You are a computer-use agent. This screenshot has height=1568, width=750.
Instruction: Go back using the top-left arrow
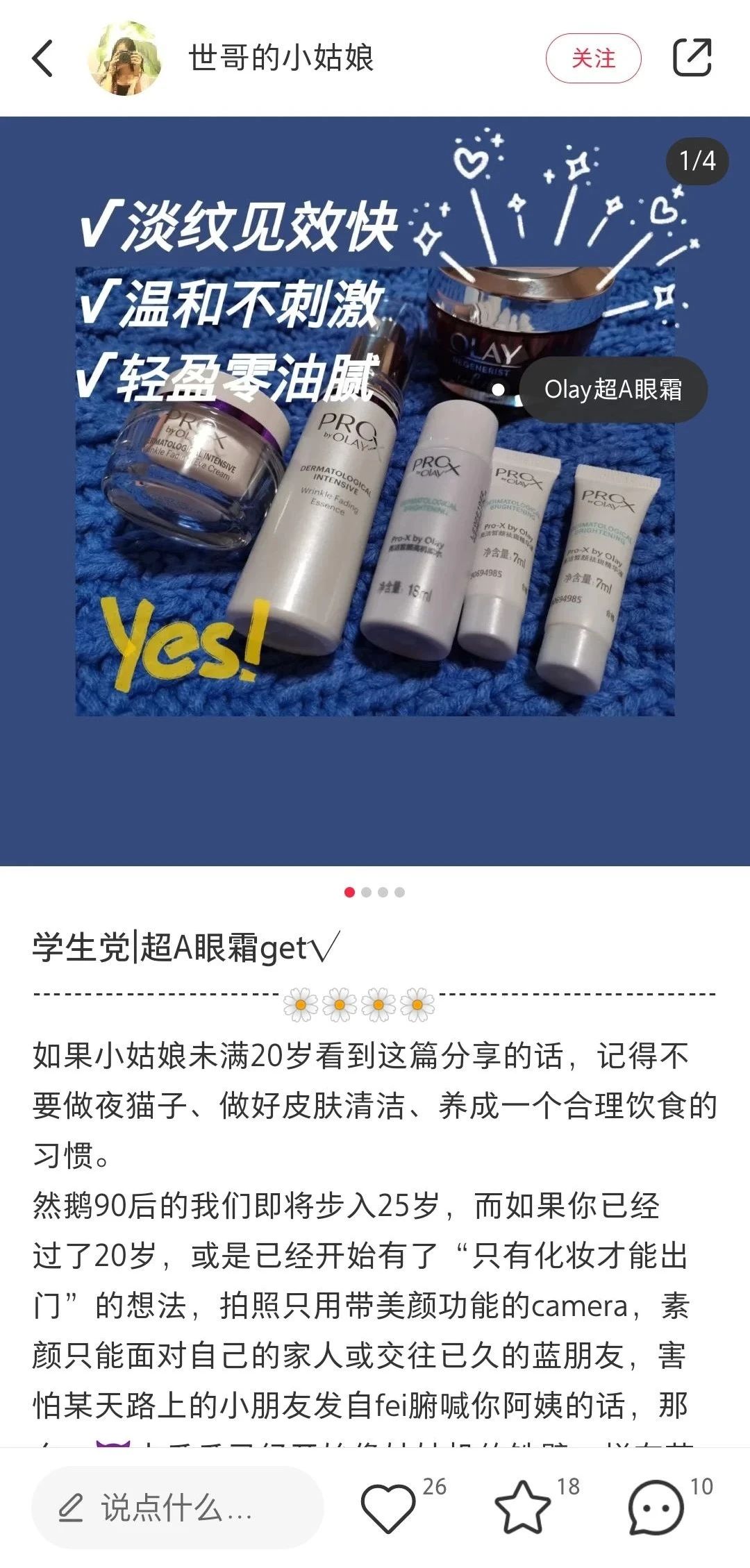(x=43, y=58)
